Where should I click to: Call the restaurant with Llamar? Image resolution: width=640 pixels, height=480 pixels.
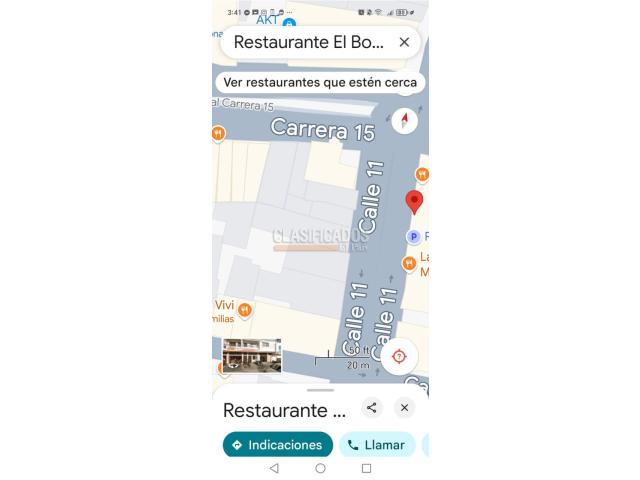pyautogui.click(x=376, y=445)
